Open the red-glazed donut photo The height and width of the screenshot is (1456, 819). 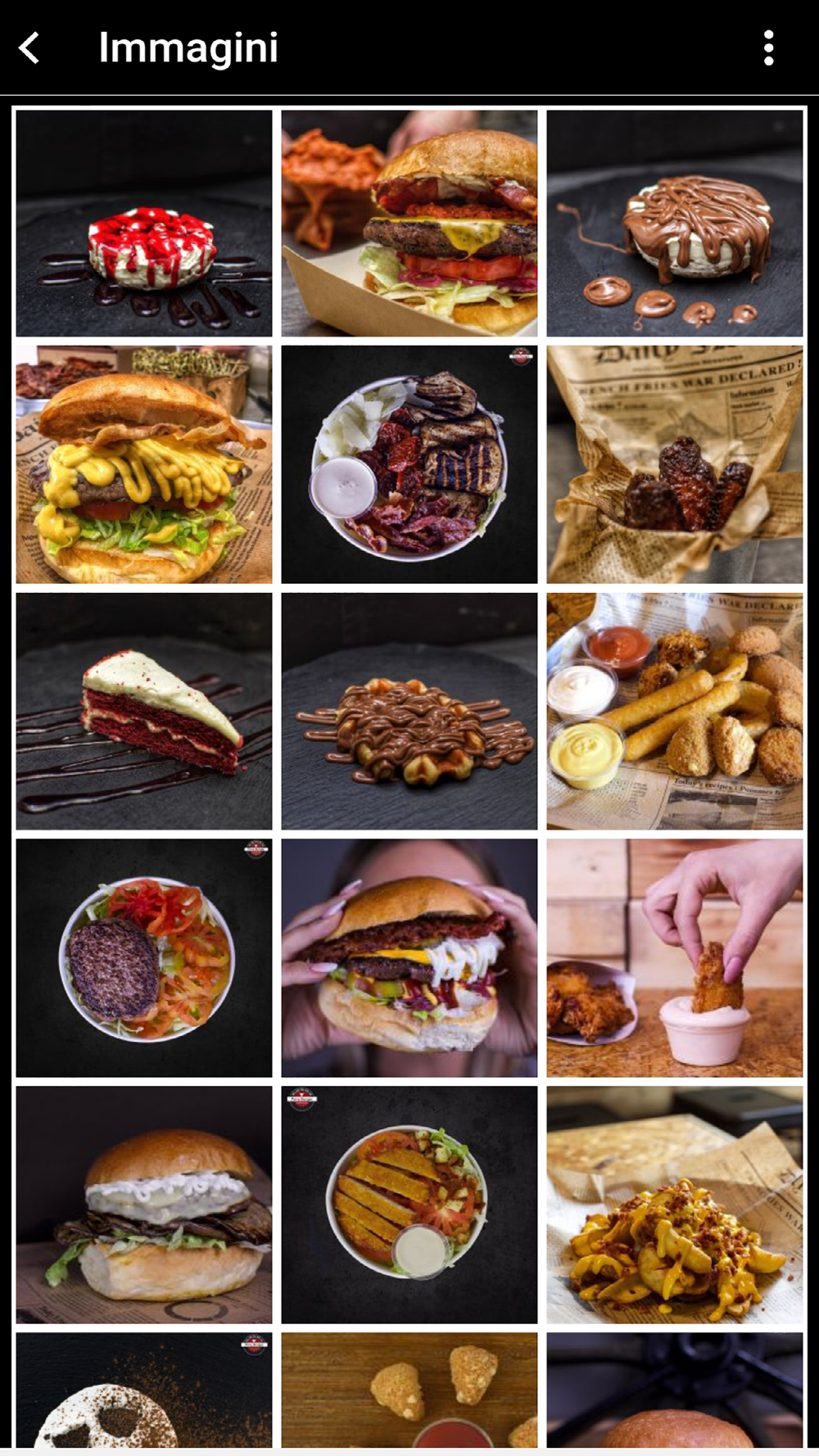(x=144, y=224)
